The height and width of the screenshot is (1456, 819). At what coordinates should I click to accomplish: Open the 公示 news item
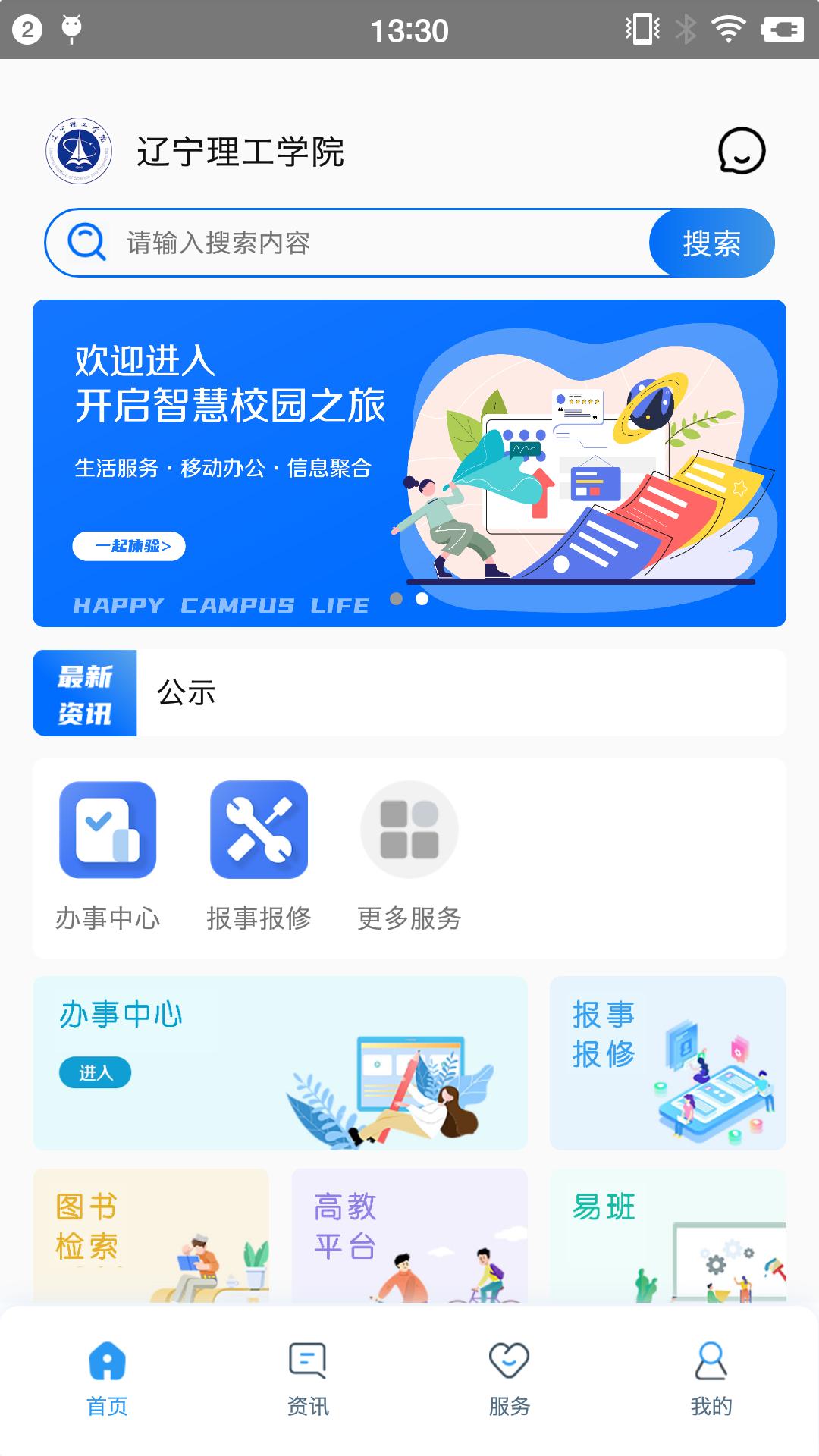point(187,692)
